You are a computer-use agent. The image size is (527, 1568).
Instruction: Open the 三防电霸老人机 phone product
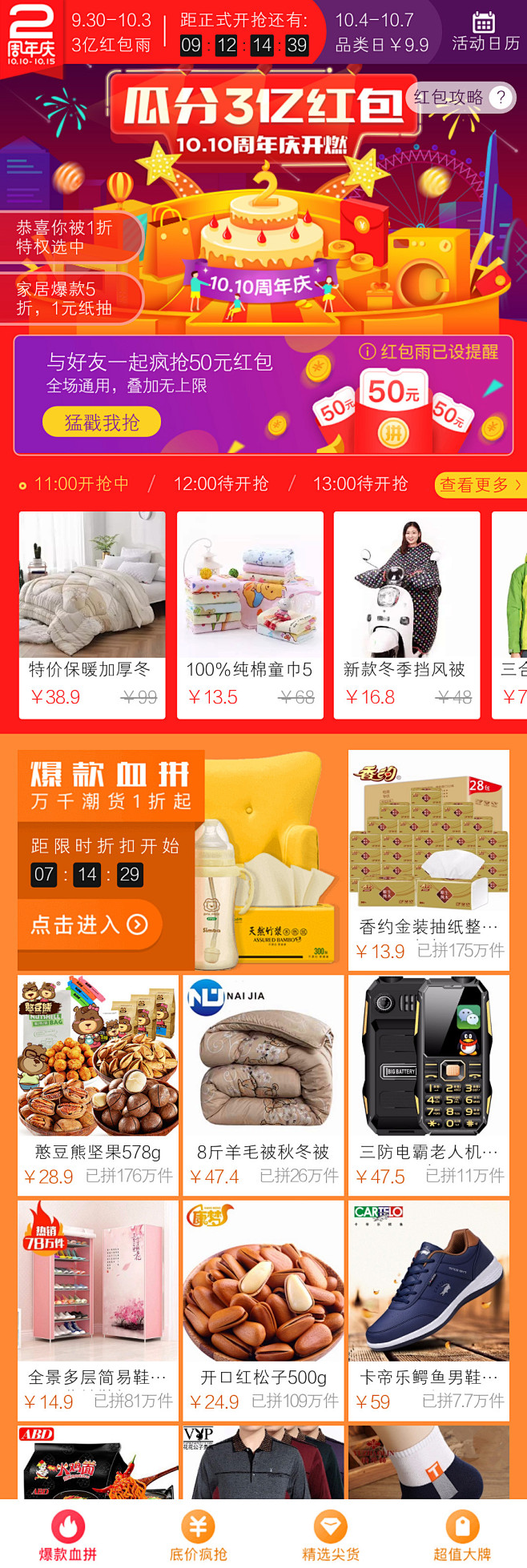point(428,1083)
